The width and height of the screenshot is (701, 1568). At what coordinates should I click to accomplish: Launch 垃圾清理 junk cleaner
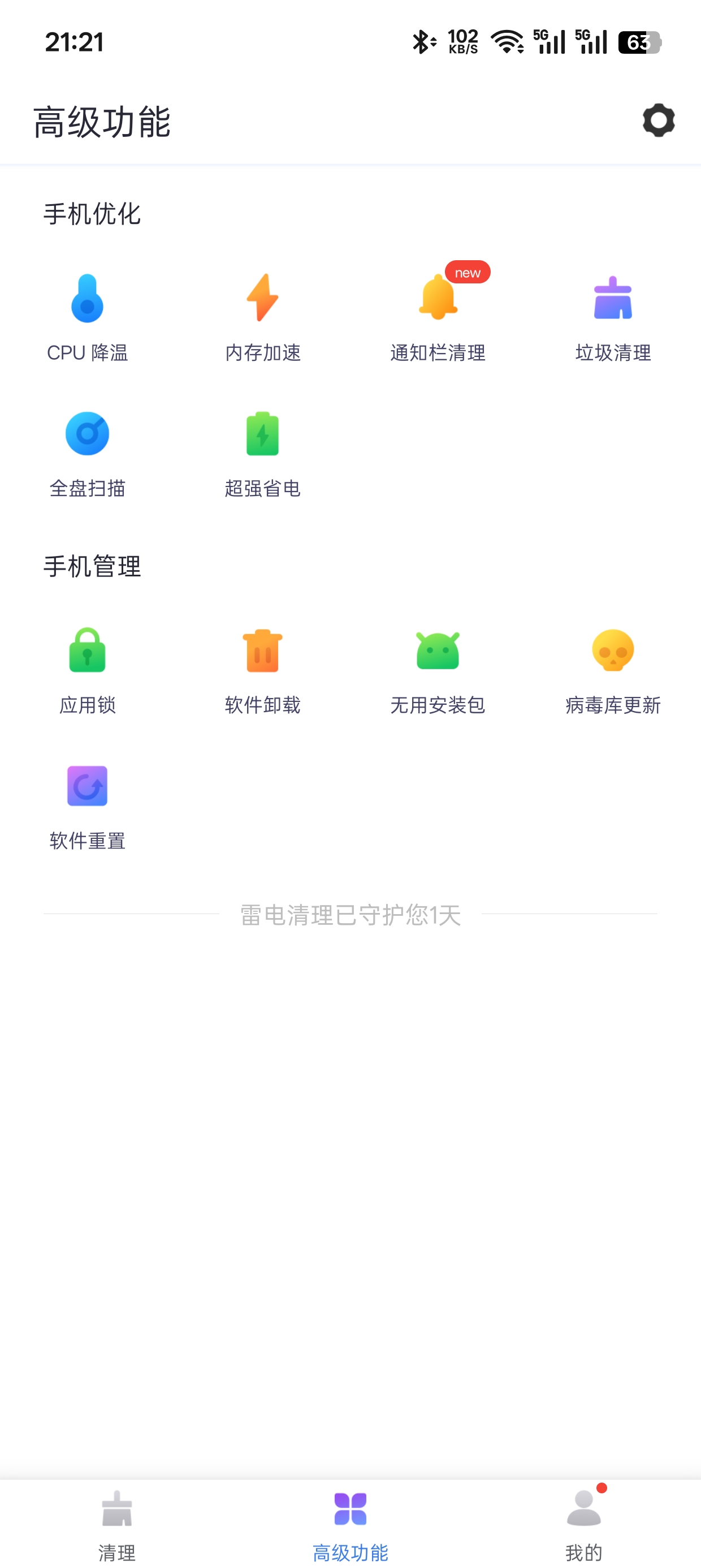(613, 317)
